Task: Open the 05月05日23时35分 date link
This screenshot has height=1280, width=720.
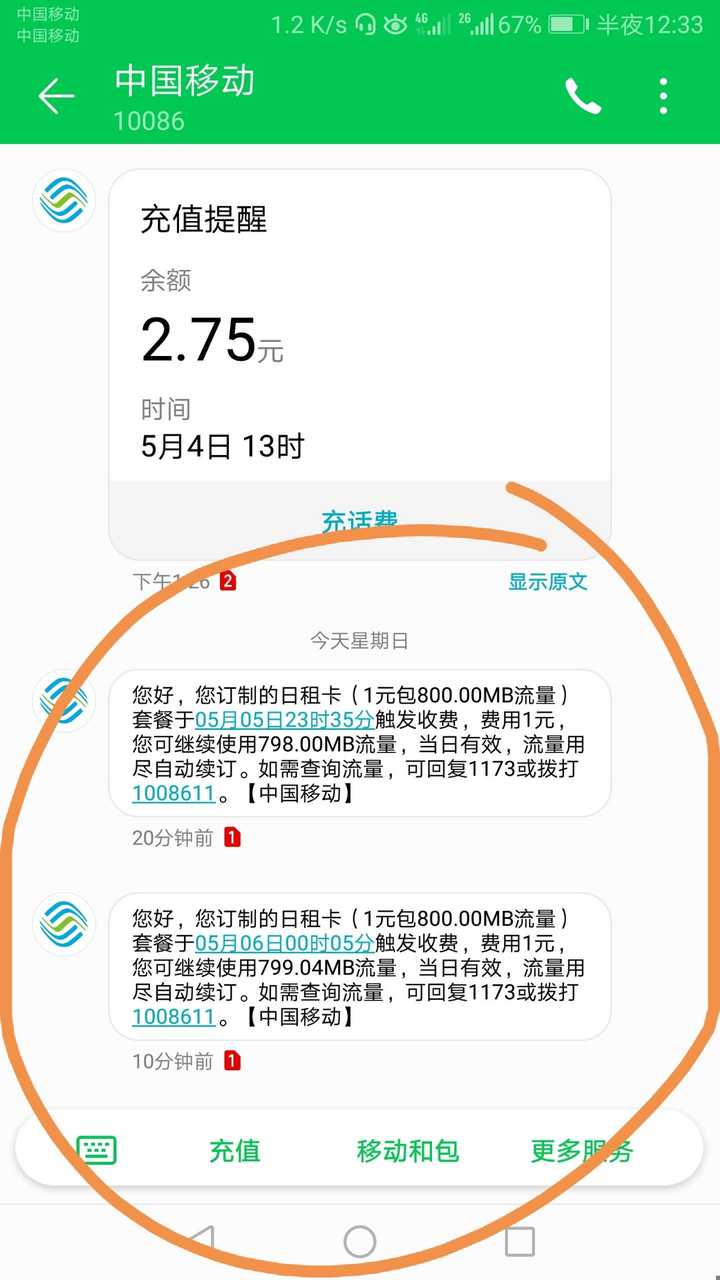Action: (x=284, y=720)
